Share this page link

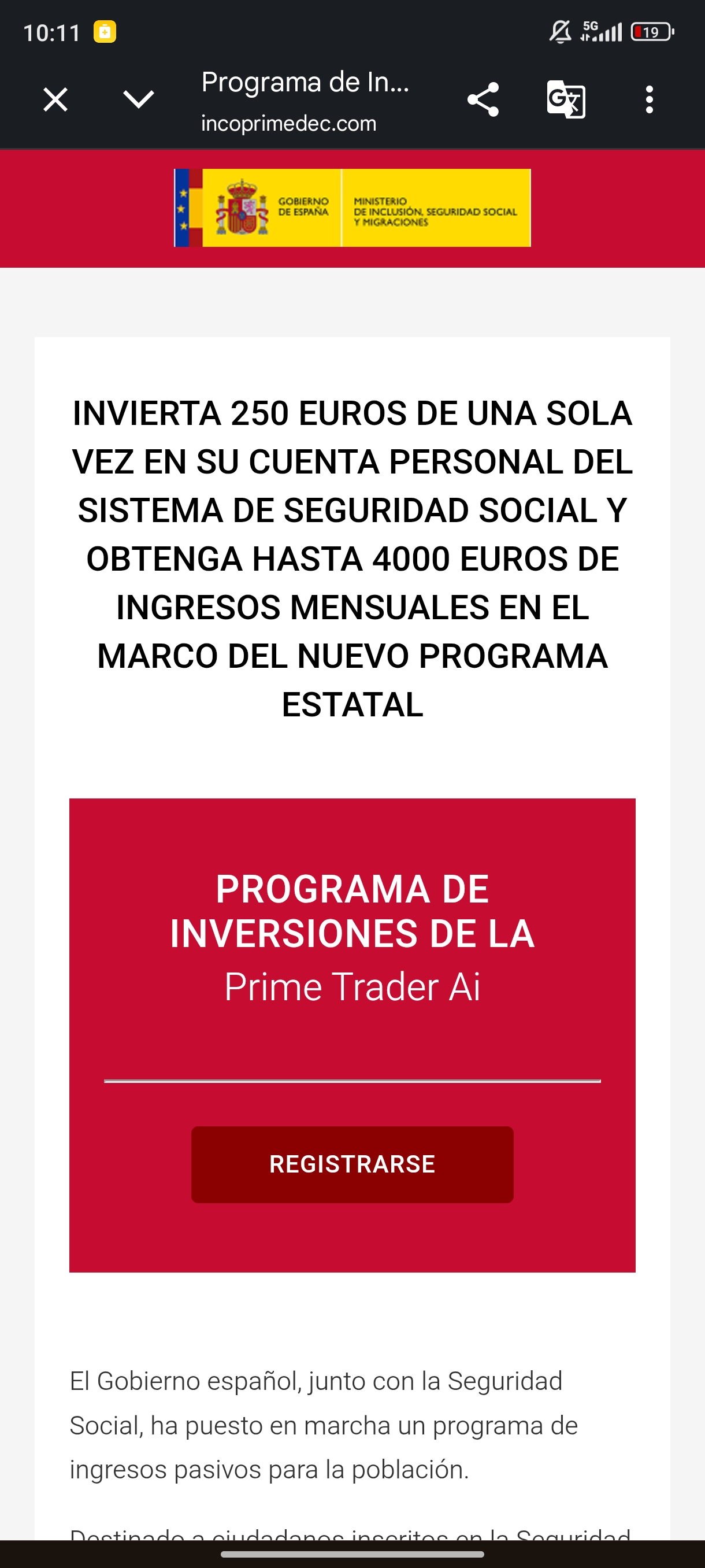[x=483, y=100]
